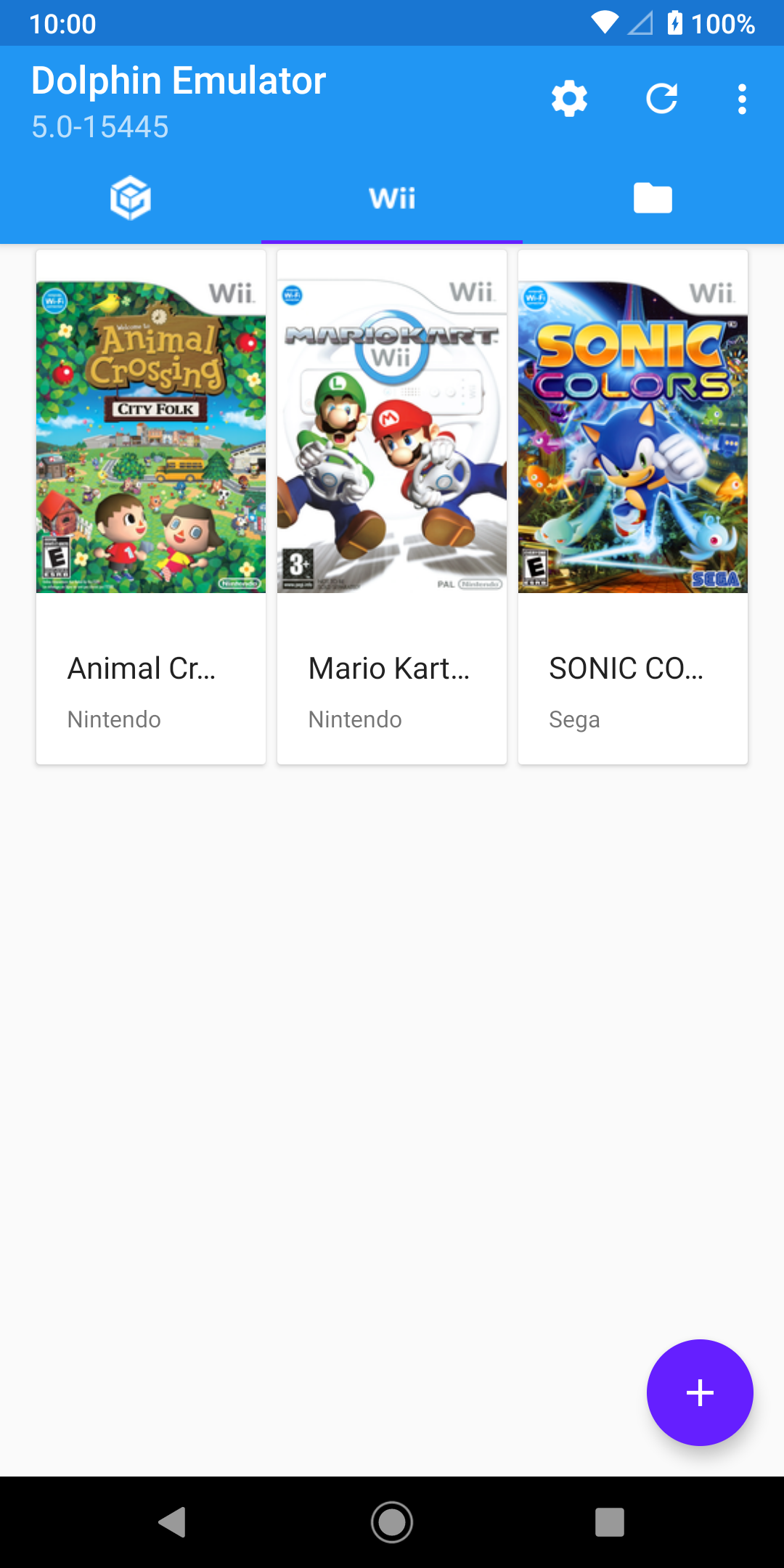Image resolution: width=784 pixels, height=1568 pixels.
Task: Switch to the GameCube tab
Action: pyautogui.click(x=131, y=197)
